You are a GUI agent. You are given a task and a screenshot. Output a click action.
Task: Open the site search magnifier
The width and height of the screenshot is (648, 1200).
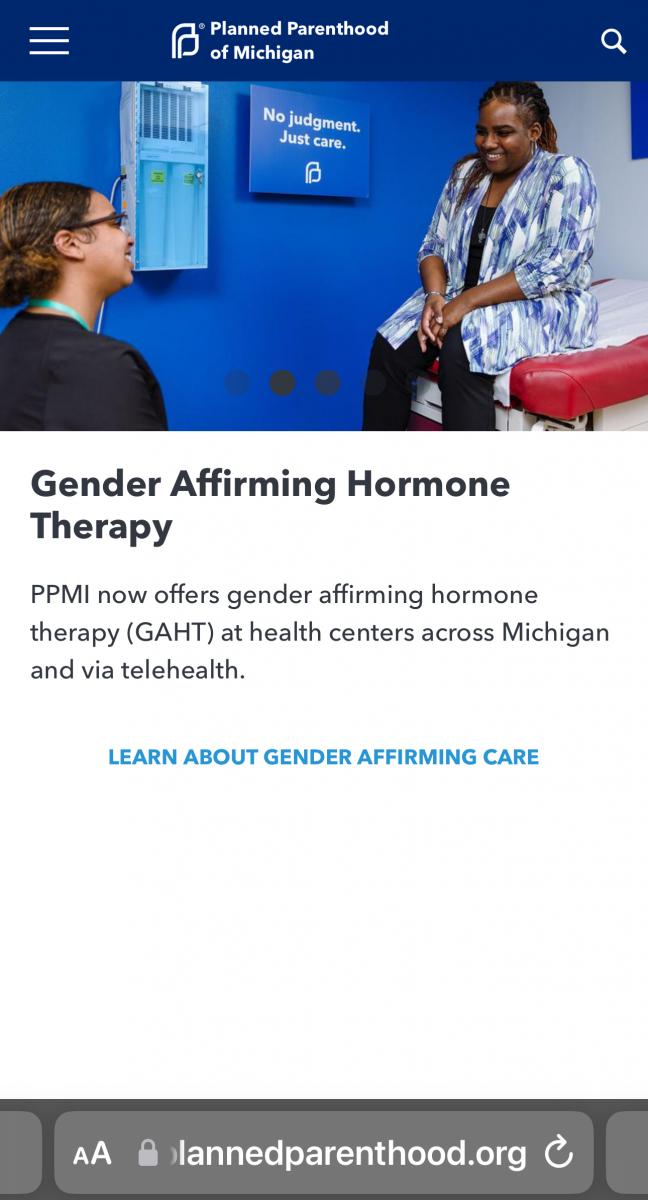click(x=613, y=41)
